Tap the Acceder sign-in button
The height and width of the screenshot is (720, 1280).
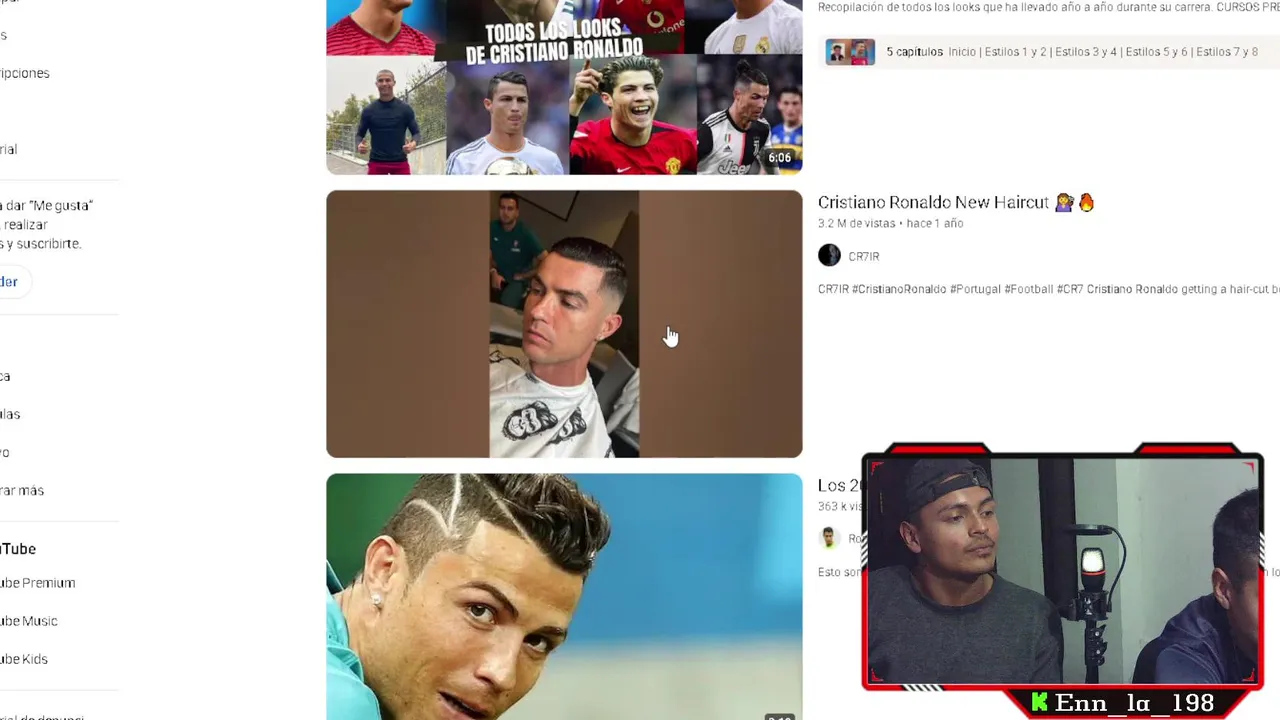tap(9, 282)
